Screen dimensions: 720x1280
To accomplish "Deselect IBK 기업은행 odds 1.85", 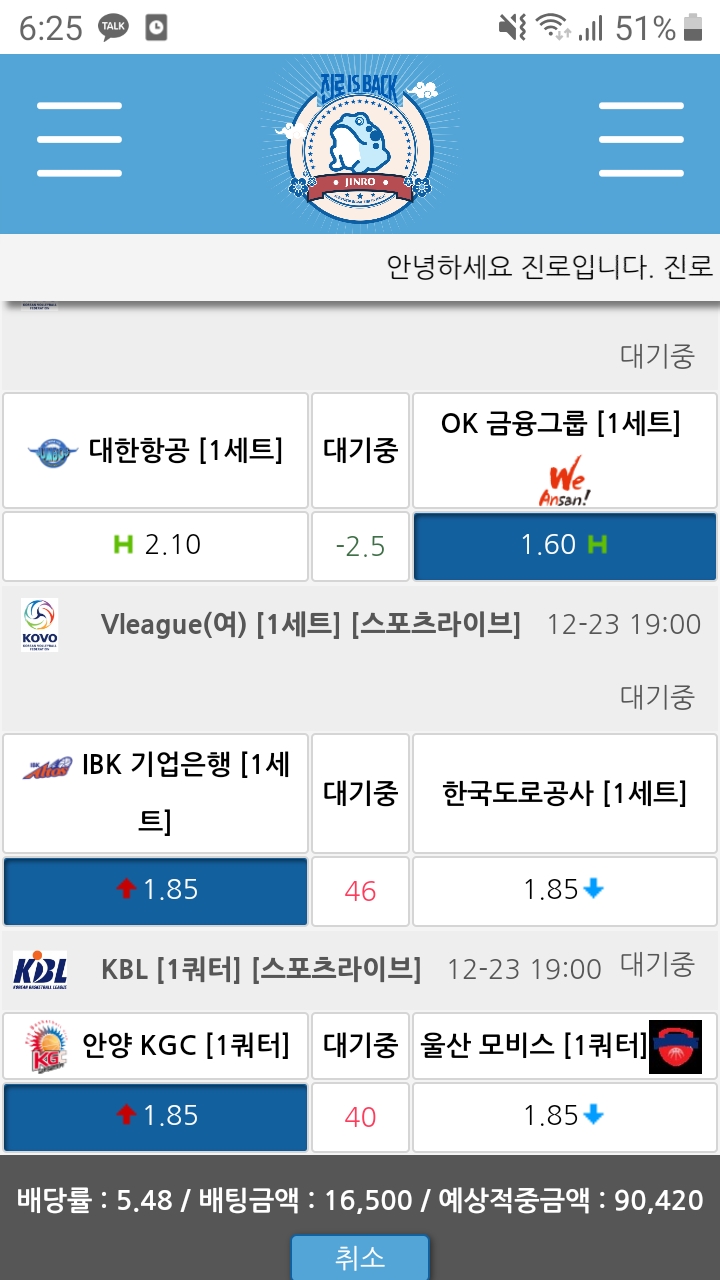I will pos(155,890).
